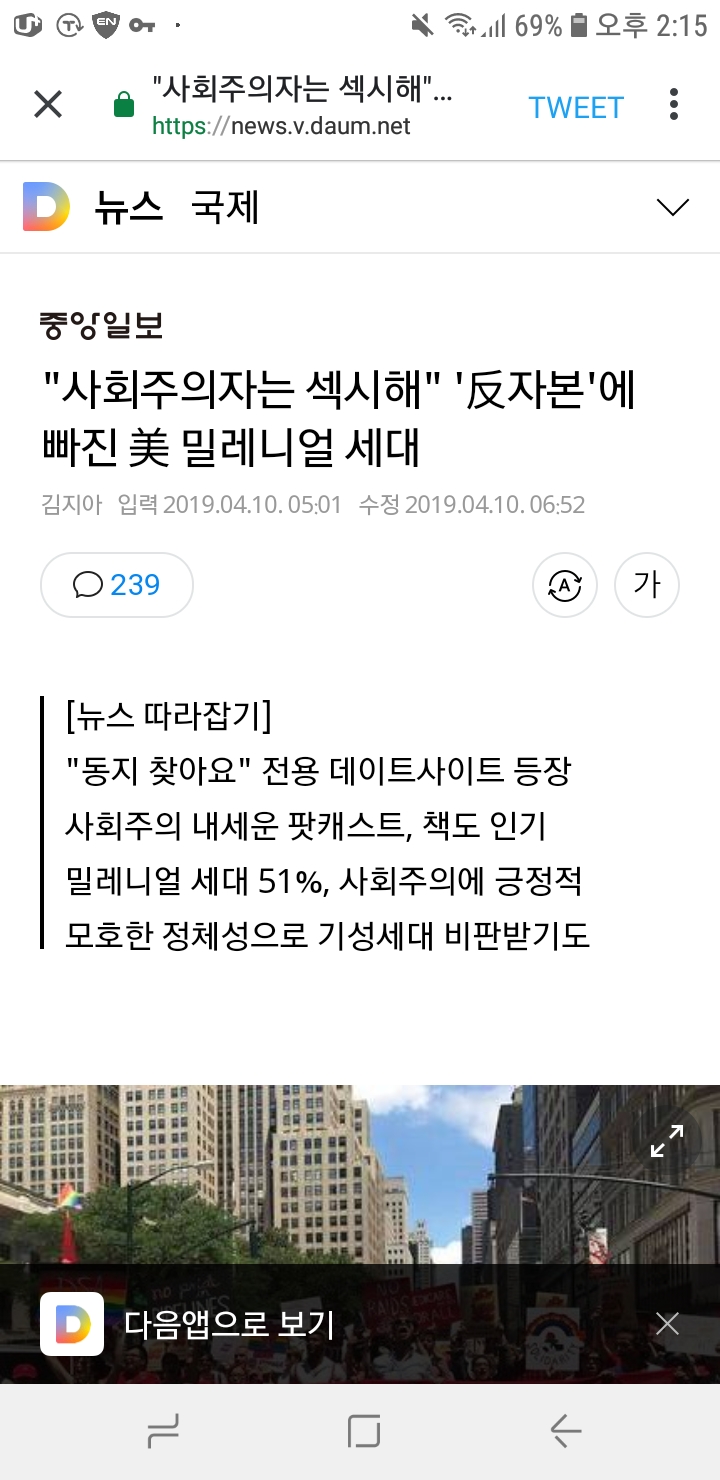Close the in-app browser tab
This screenshot has width=720, height=1480.
tap(48, 104)
